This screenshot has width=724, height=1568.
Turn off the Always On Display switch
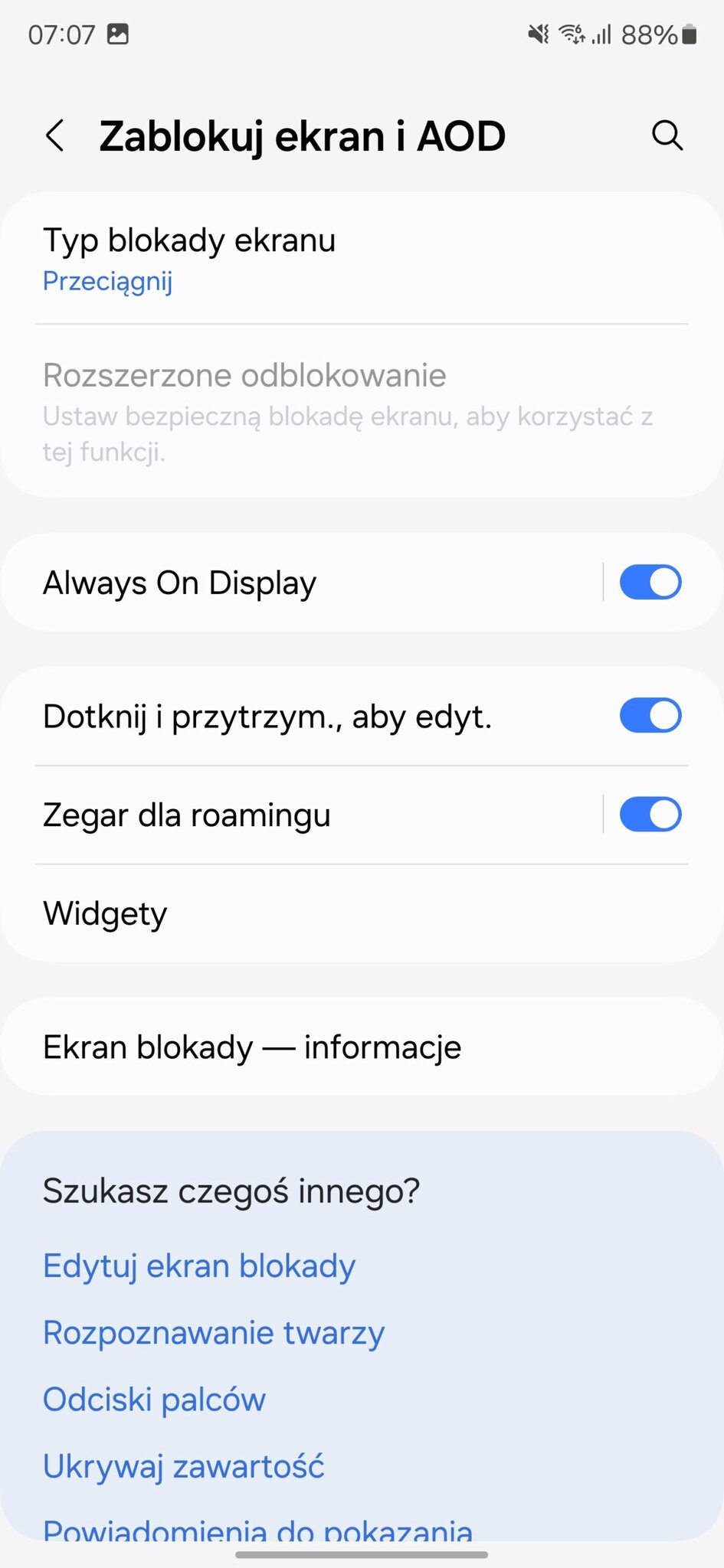click(x=650, y=582)
